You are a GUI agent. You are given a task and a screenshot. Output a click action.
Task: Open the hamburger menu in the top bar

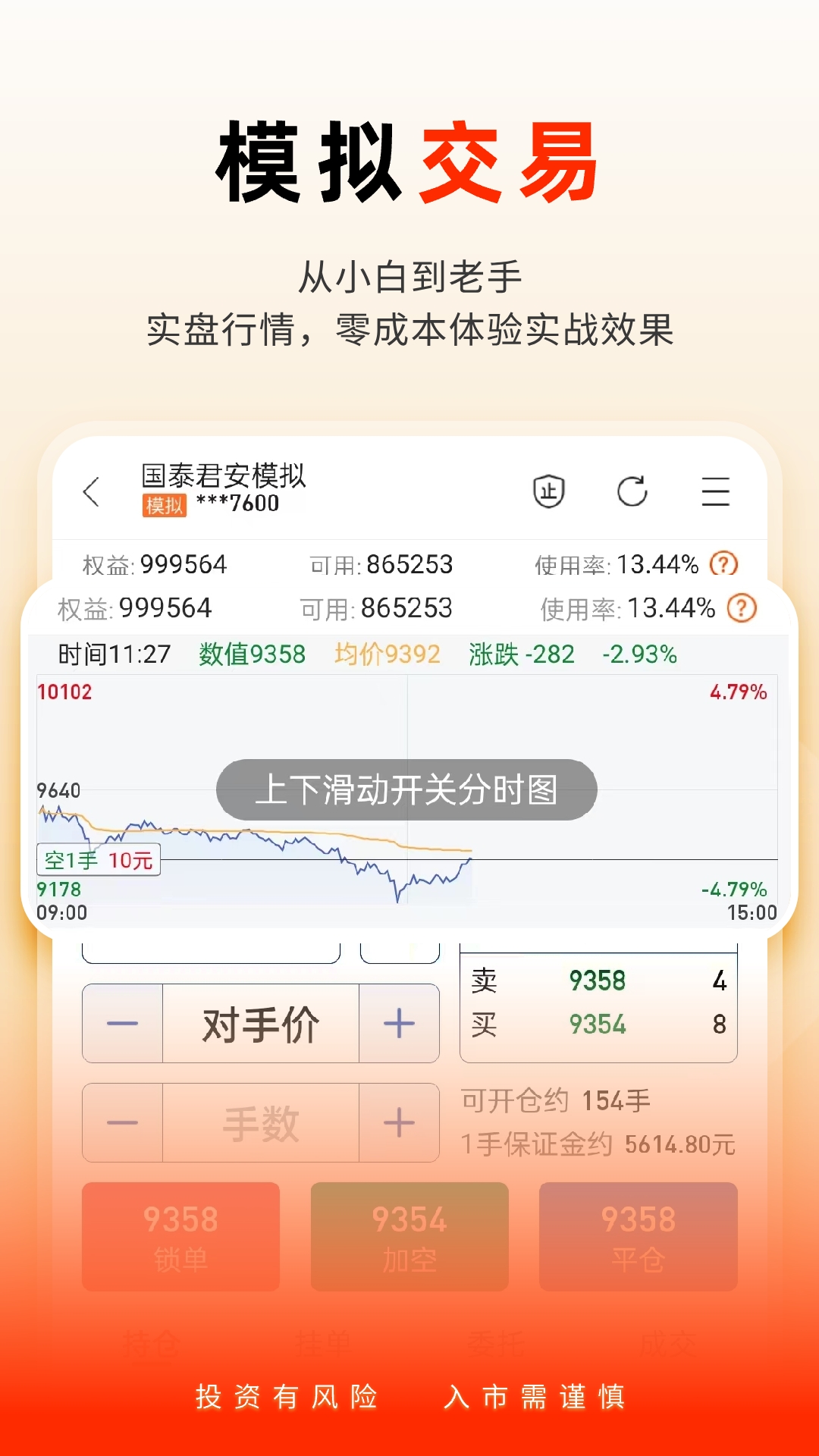716,493
